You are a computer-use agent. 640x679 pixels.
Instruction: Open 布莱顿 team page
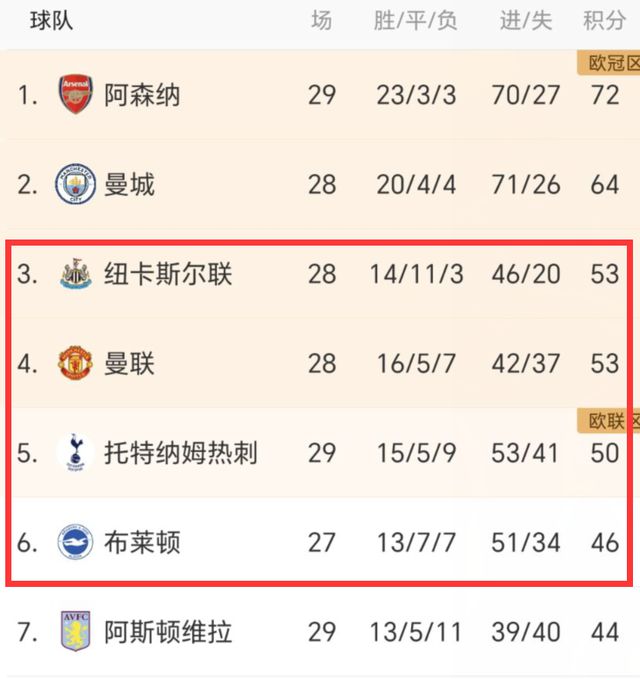point(143,543)
